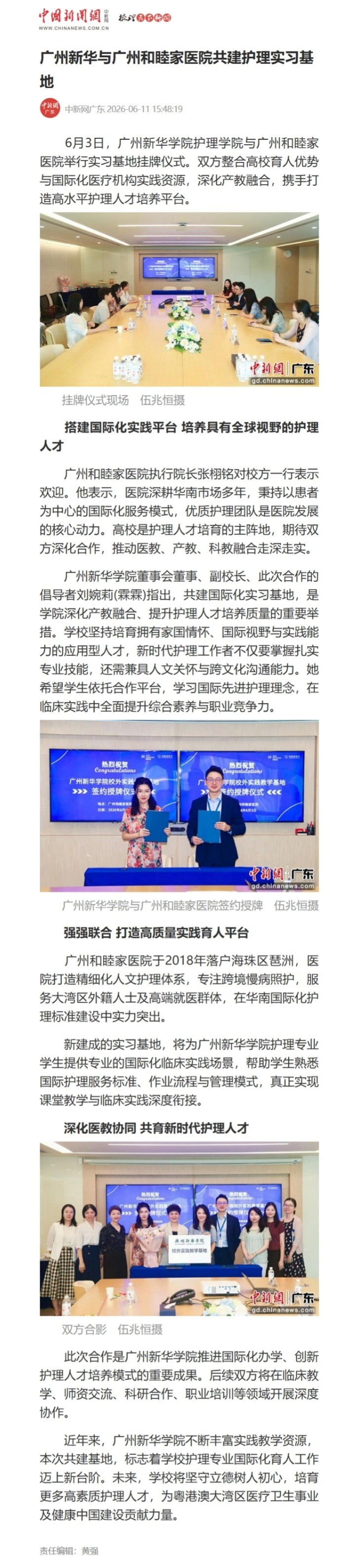Enlarge the 签约授牌 signing photo
Image resolution: width=349 pixels, height=1568 pixels.
179,806
